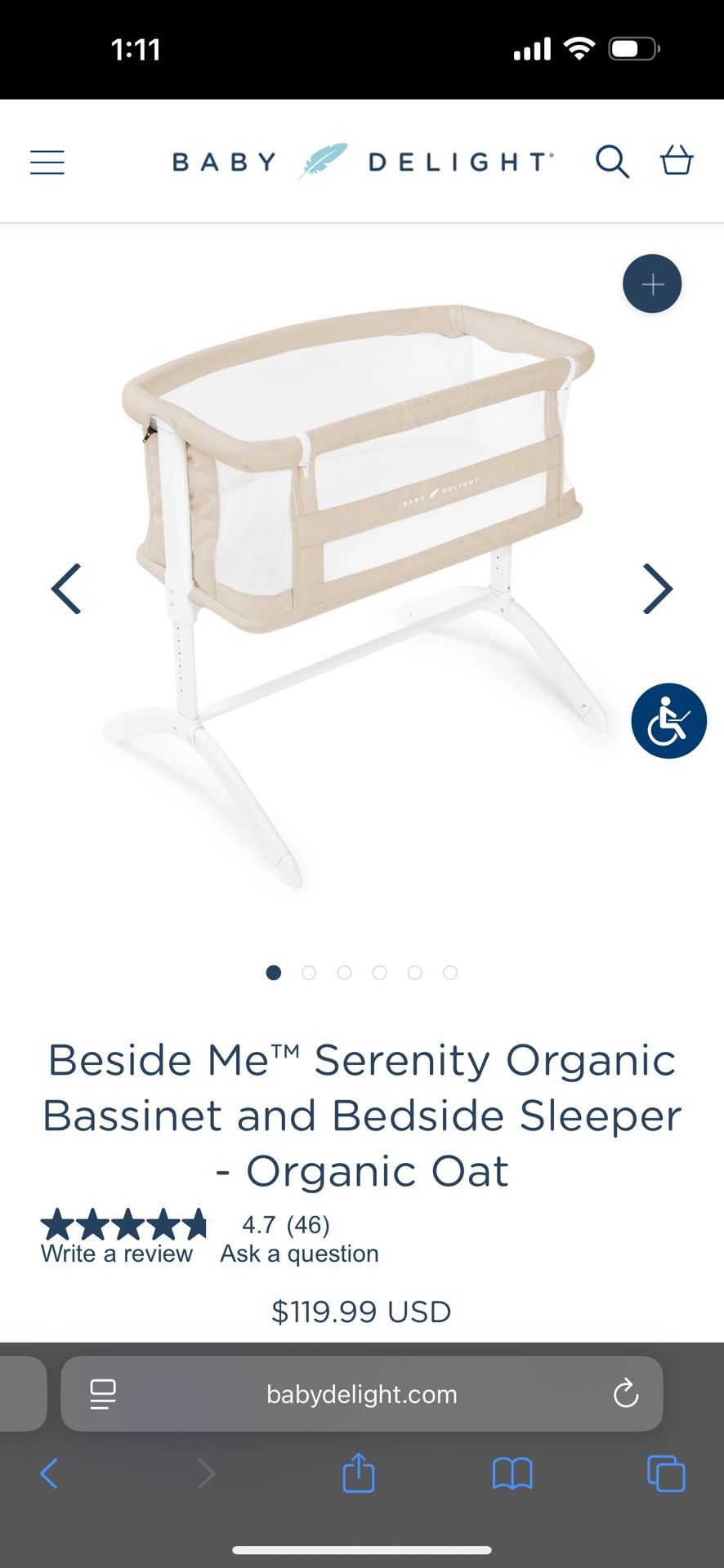This screenshot has height=1568, width=724.
Task: Show the previous product image
Action: [x=66, y=589]
